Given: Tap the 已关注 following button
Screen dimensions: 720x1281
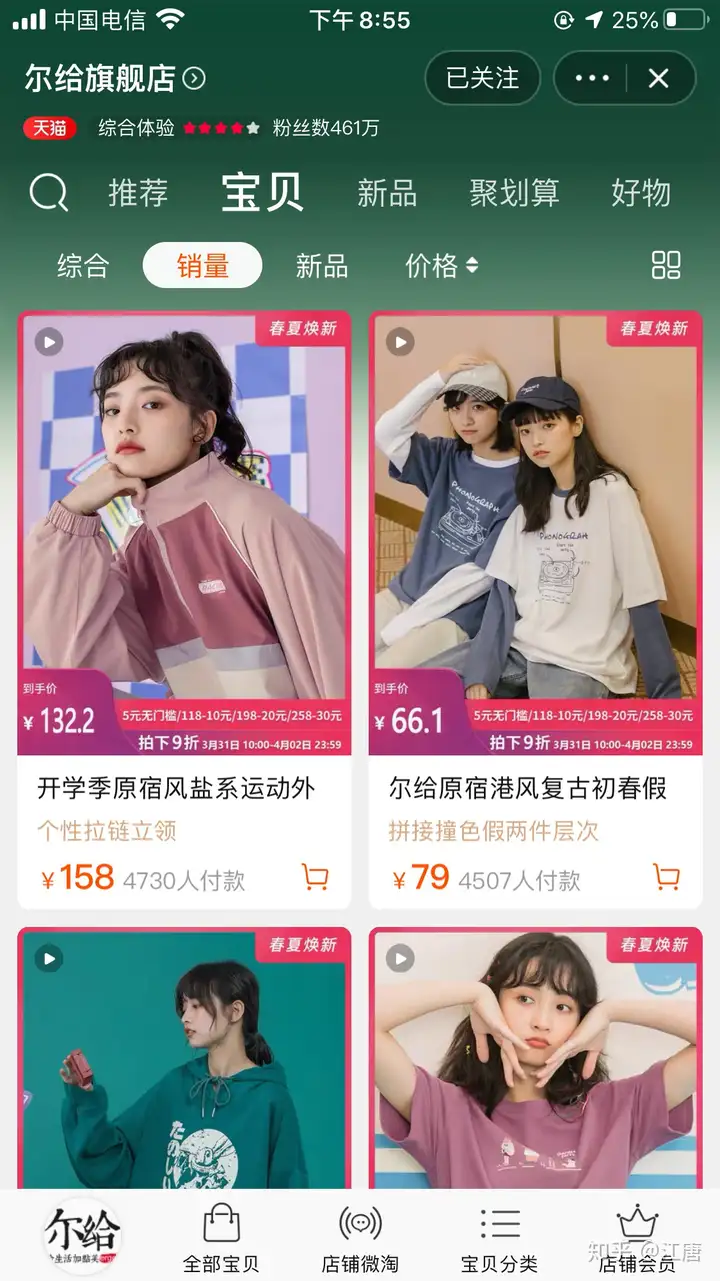Looking at the screenshot, I should pyautogui.click(x=482, y=78).
